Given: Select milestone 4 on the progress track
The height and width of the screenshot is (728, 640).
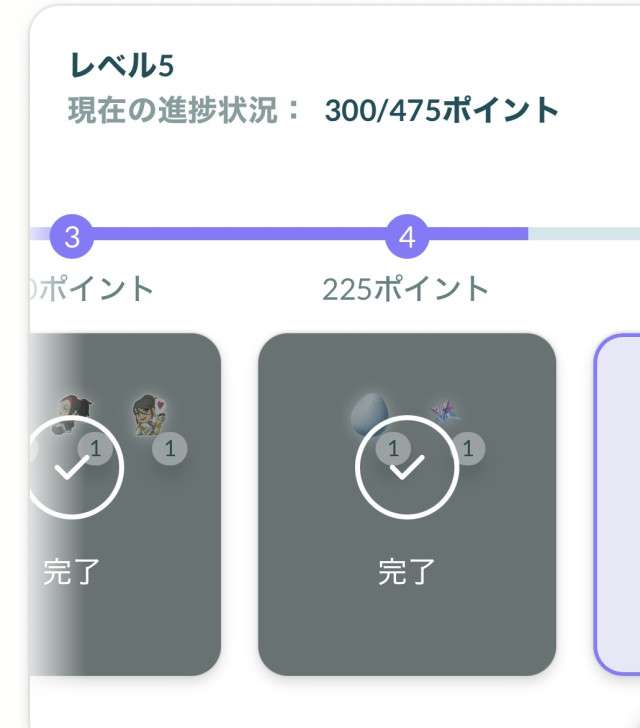Looking at the screenshot, I should tap(407, 236).
